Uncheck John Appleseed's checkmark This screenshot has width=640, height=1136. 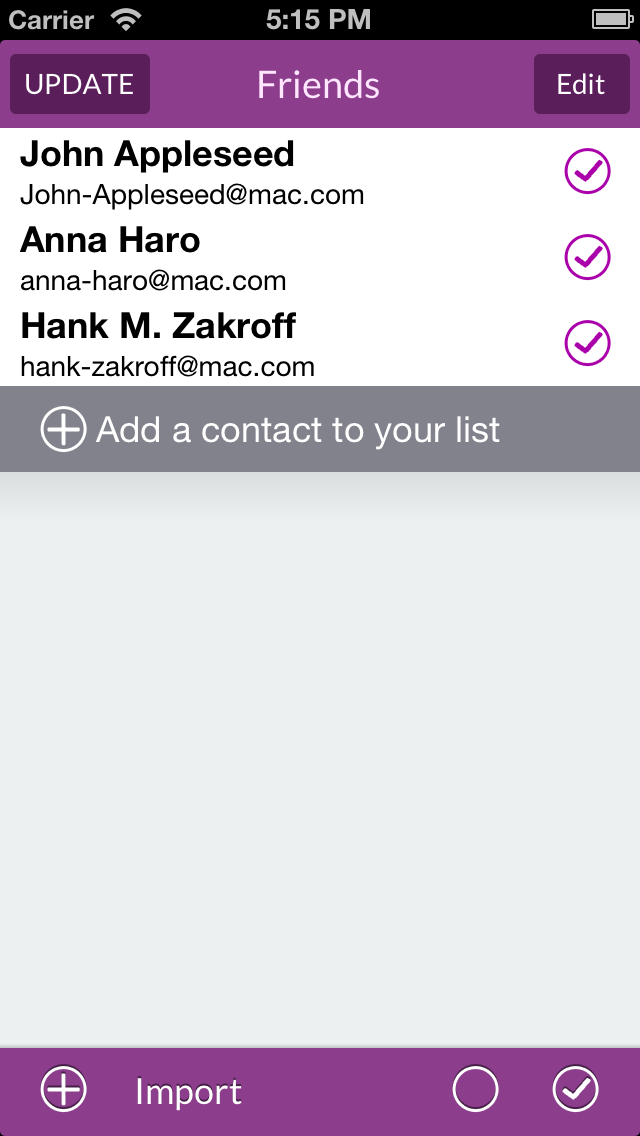coord(588,172)
